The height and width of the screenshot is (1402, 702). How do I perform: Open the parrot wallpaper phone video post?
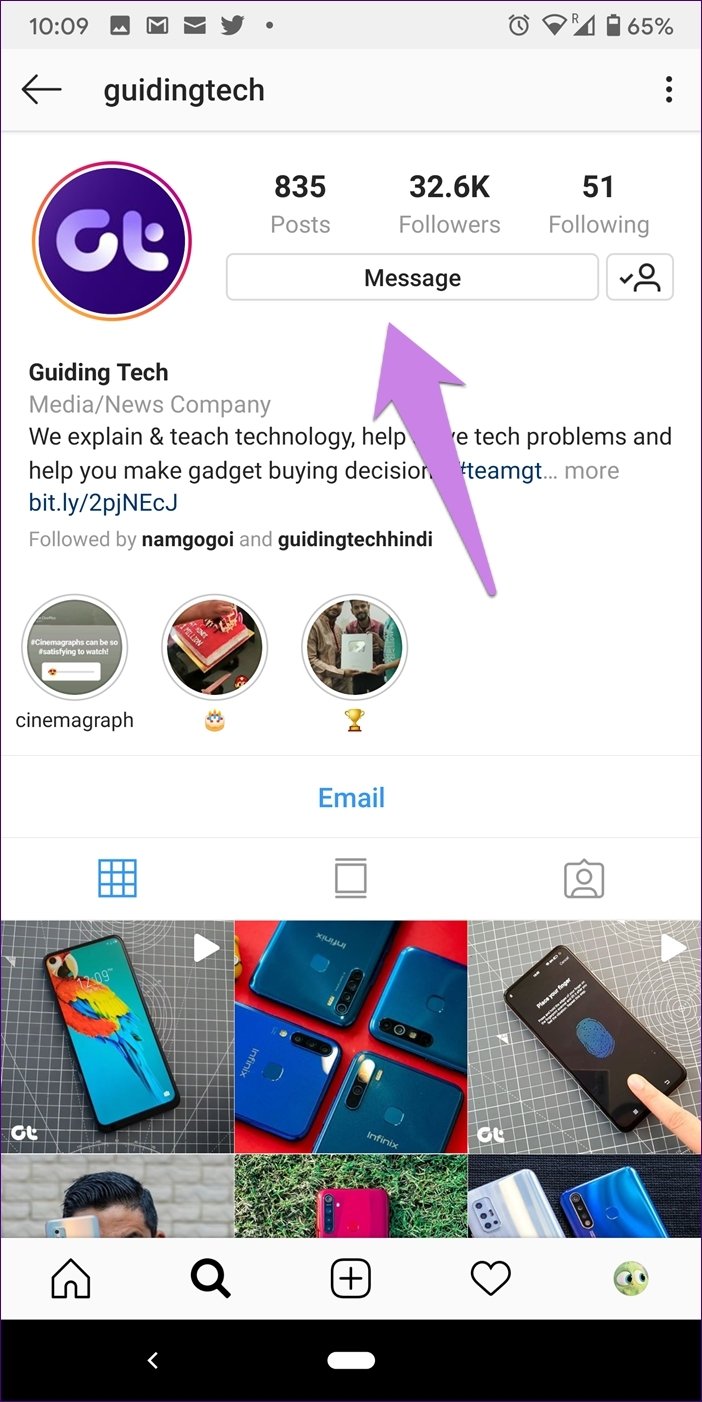[x=116, y=1036]
